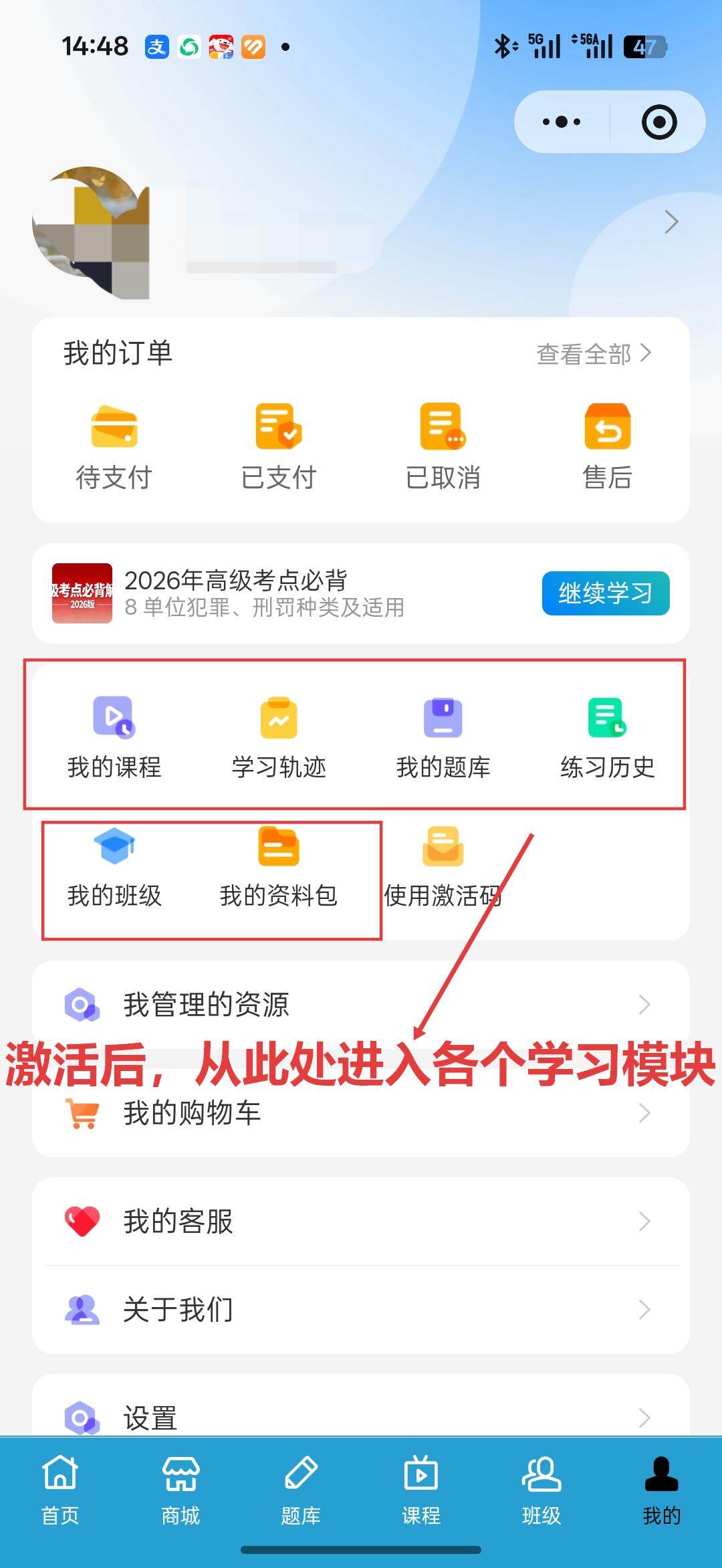Open 练习历史 practice history
722x1568 pixels.
point(607,737)
